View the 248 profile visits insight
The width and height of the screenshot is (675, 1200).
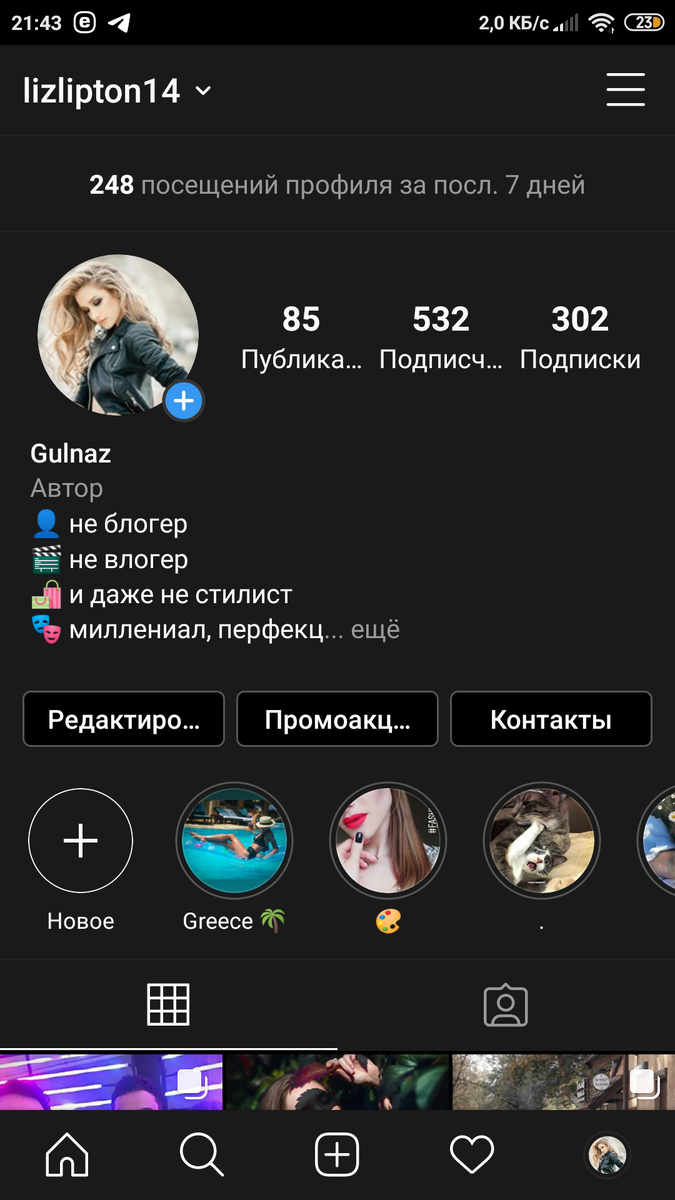337,185
